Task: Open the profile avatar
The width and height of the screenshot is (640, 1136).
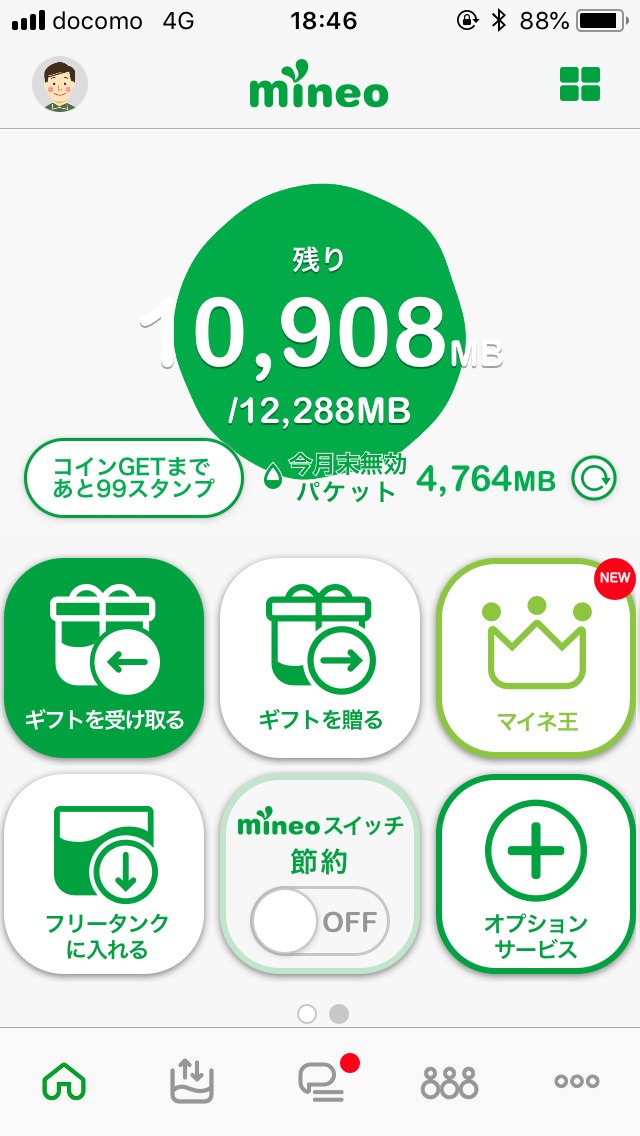Action: [x=60, y=84]
